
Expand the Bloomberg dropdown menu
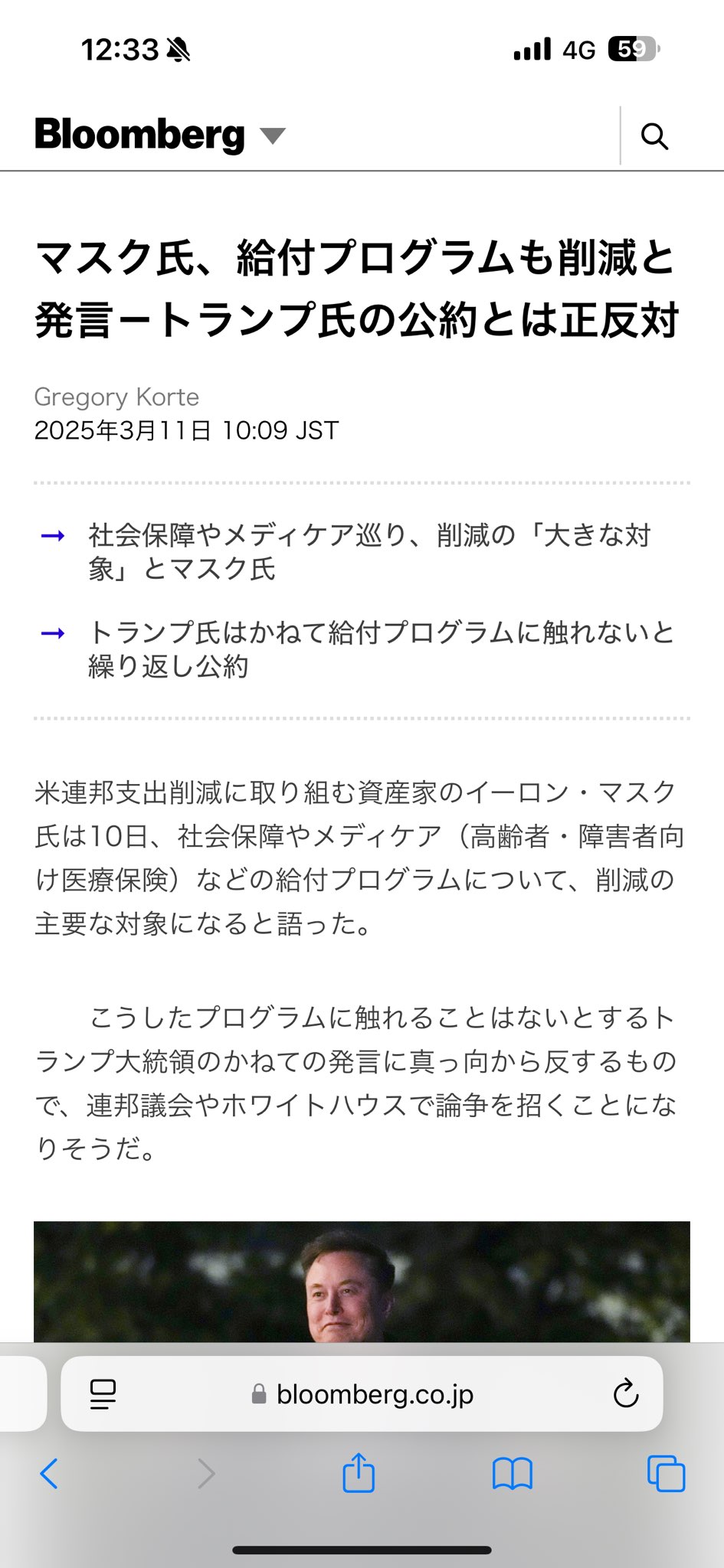click(x=272, y=136)
